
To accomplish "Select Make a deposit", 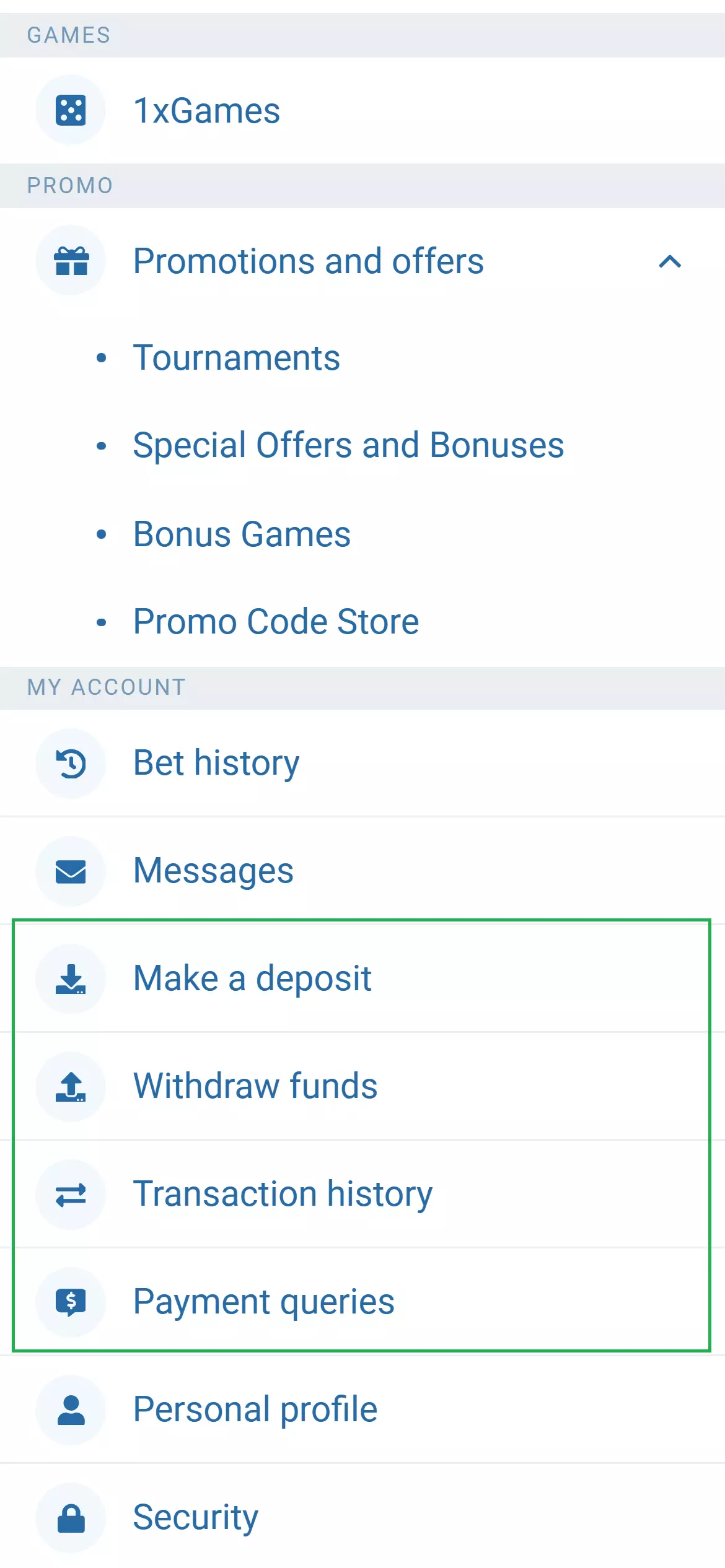I will pyautogui.click(x=252, y=978).
